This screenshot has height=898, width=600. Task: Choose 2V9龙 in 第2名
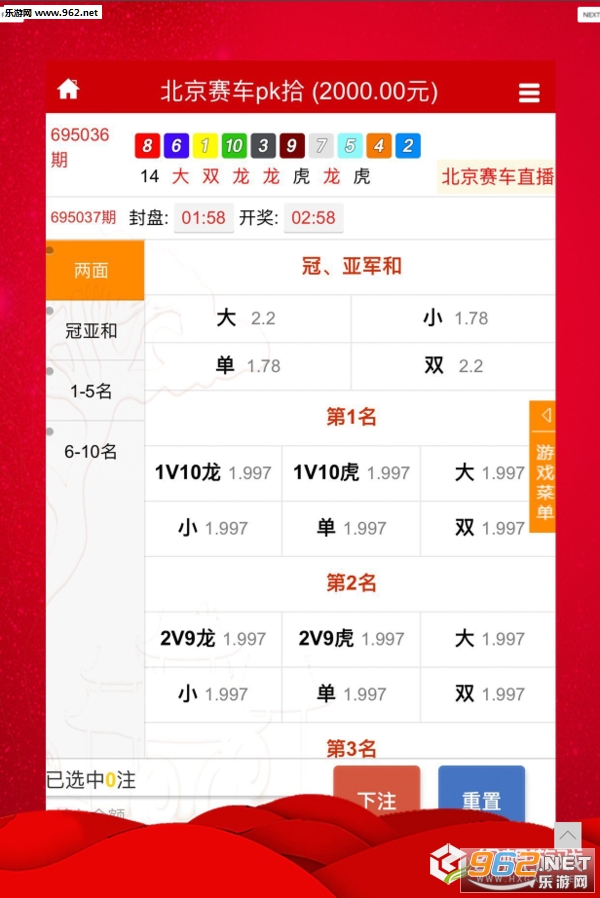coord(213,639)
